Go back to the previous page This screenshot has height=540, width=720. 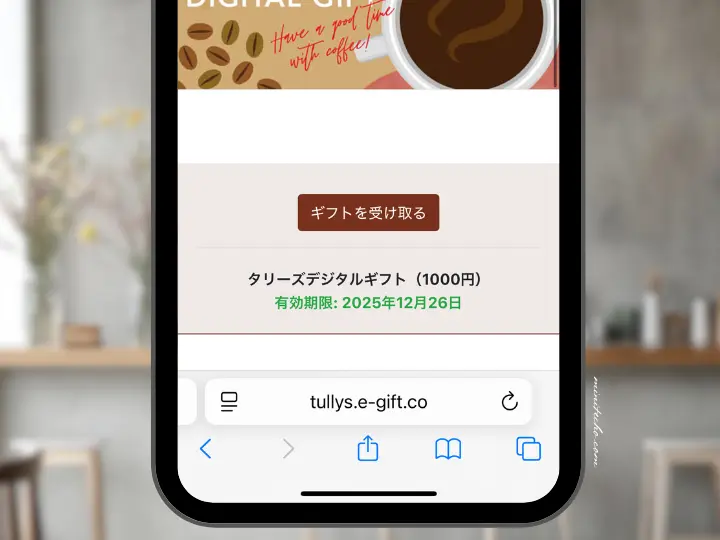[x=206, y=449]
